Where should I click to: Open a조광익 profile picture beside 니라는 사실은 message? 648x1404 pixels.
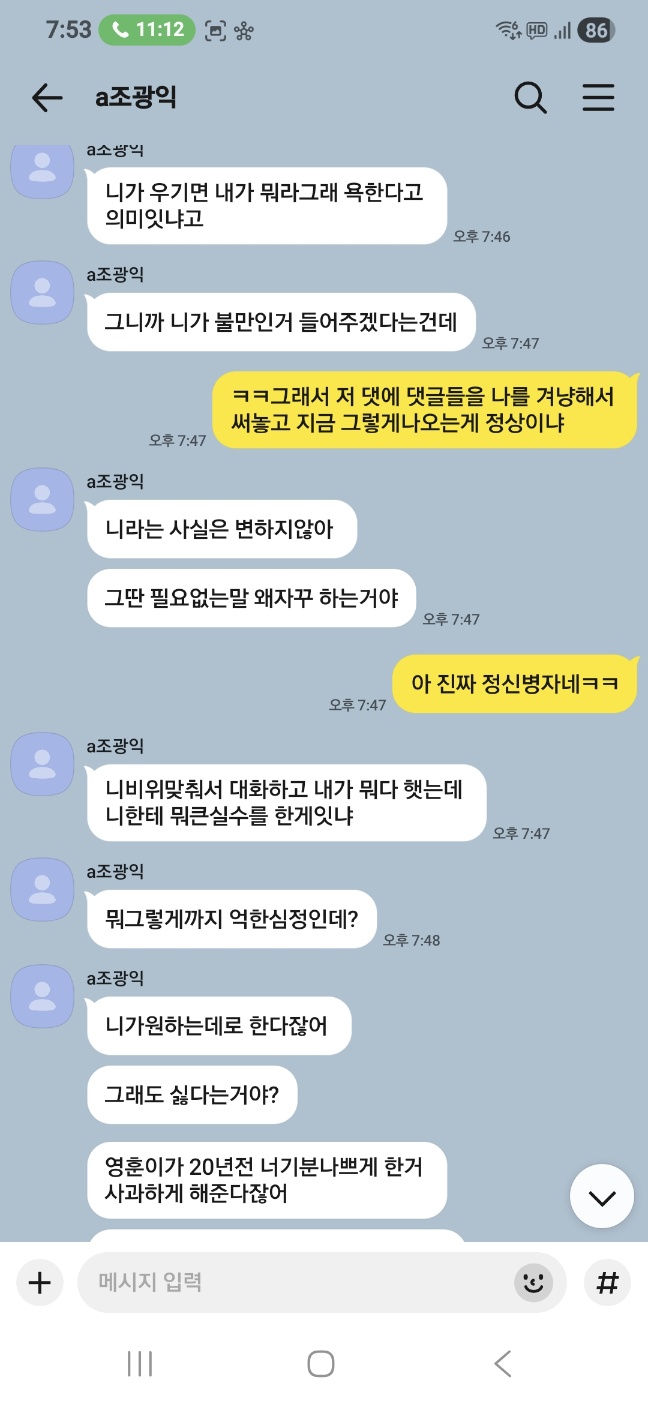(x=42, y=499)
